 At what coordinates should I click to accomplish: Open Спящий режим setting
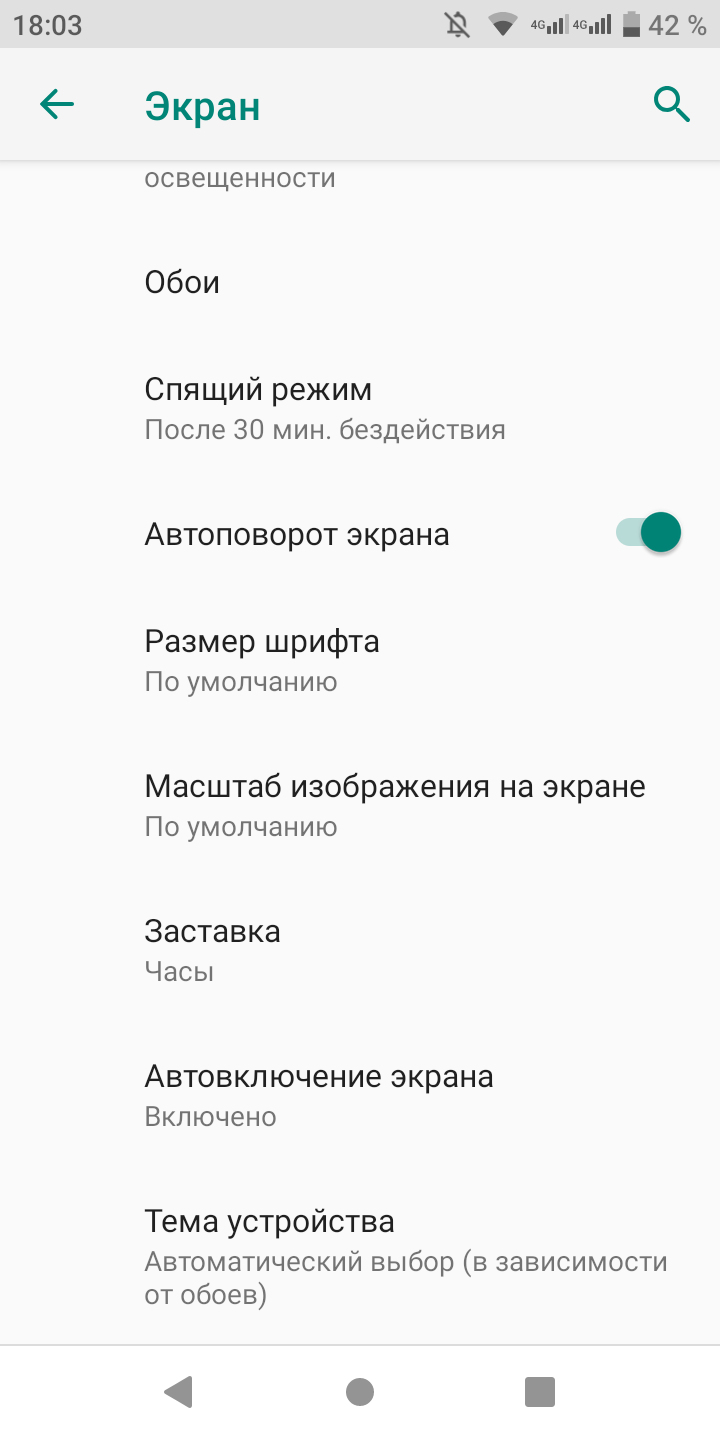(x=360, y=408)
